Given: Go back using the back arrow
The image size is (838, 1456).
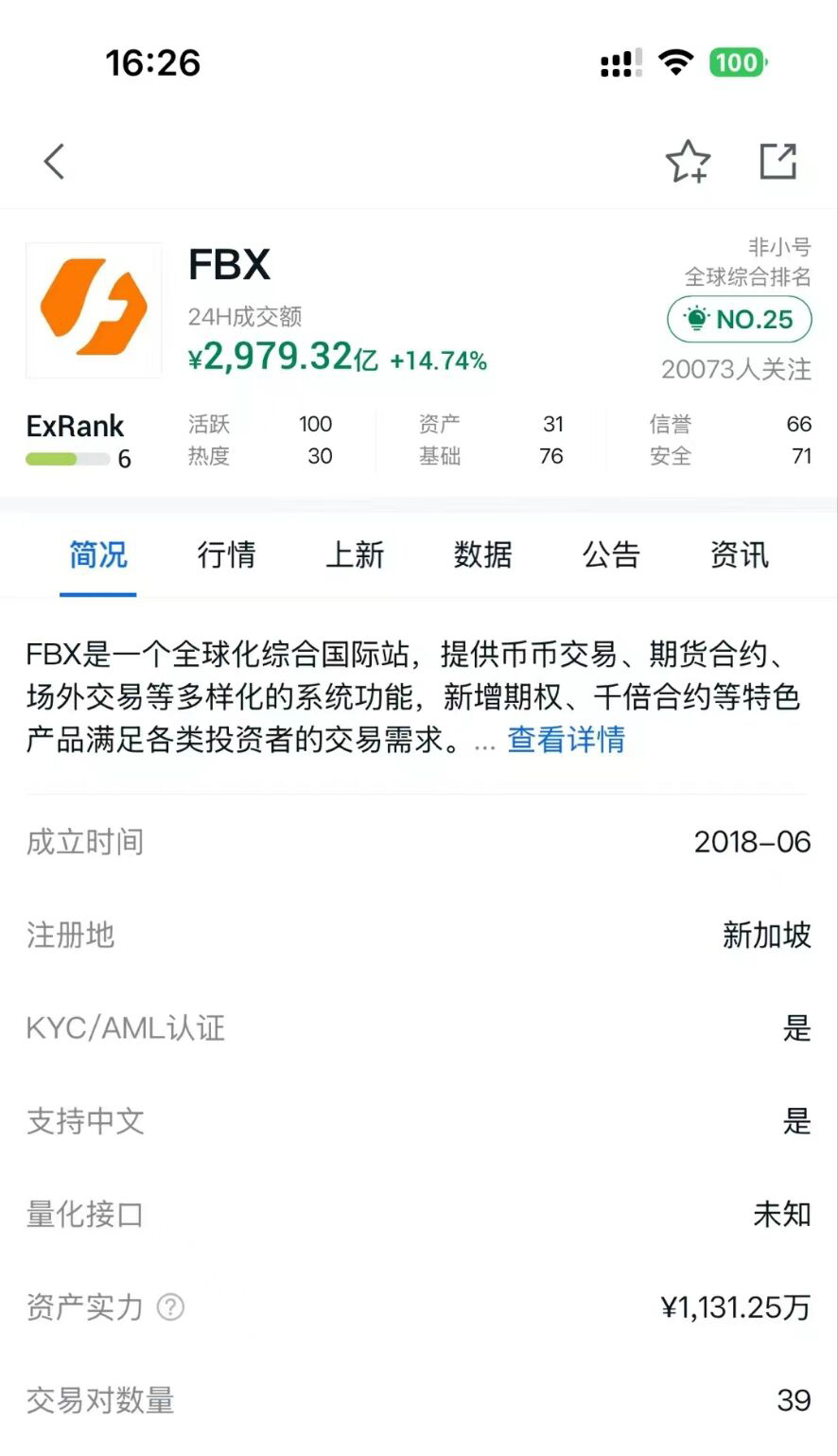Looking at the screenshot, I should 55,161.
